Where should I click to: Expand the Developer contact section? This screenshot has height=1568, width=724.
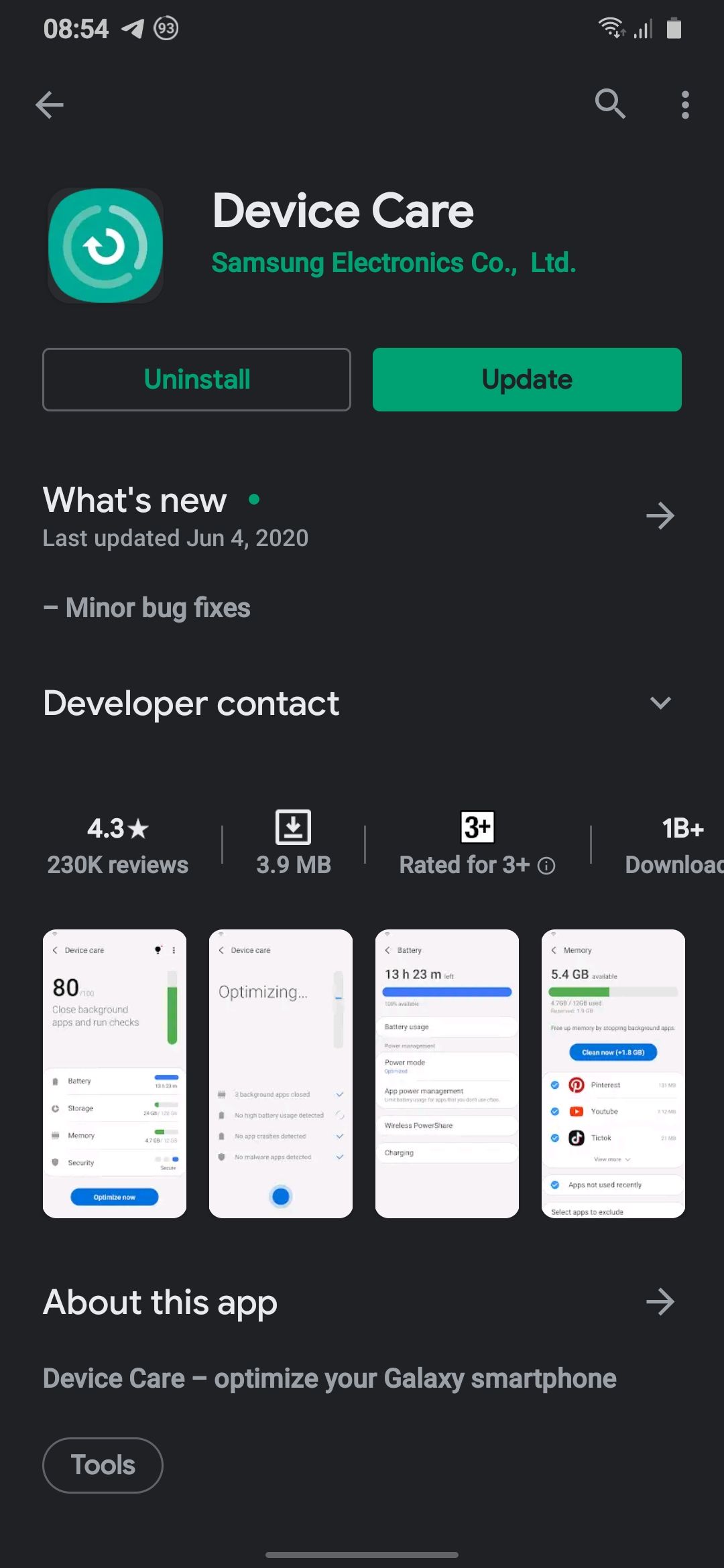pyautogui.click(x=660, y=703)
